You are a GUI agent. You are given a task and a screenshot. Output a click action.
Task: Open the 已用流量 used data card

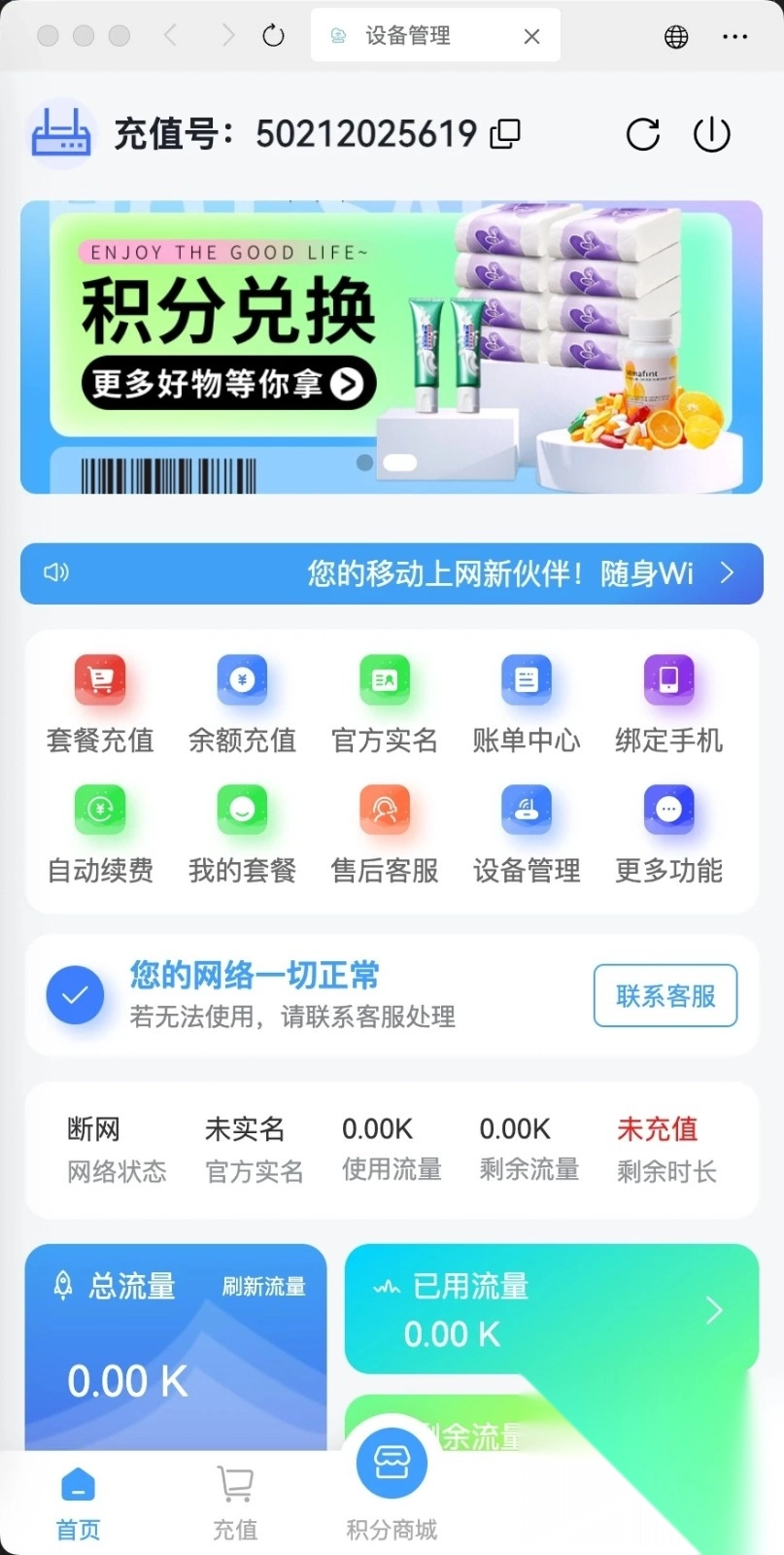tap(551, 1309)
